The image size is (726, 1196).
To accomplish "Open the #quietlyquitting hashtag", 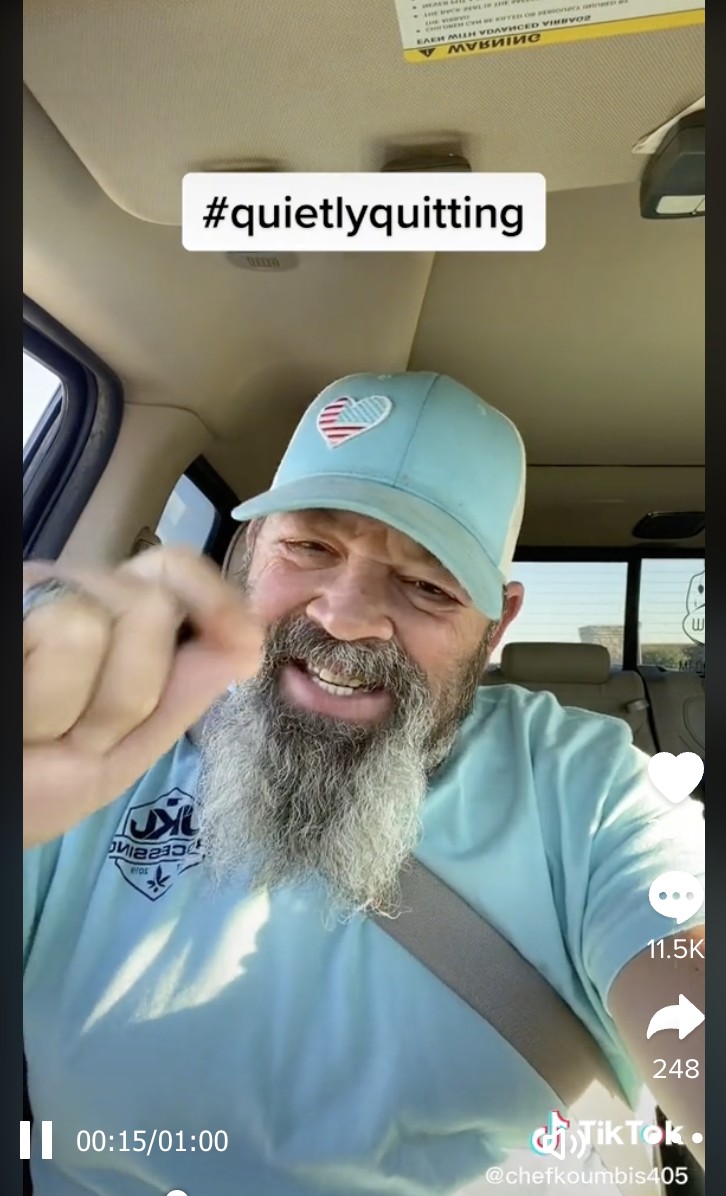I will pyautogui.click(x=363, y=212).
